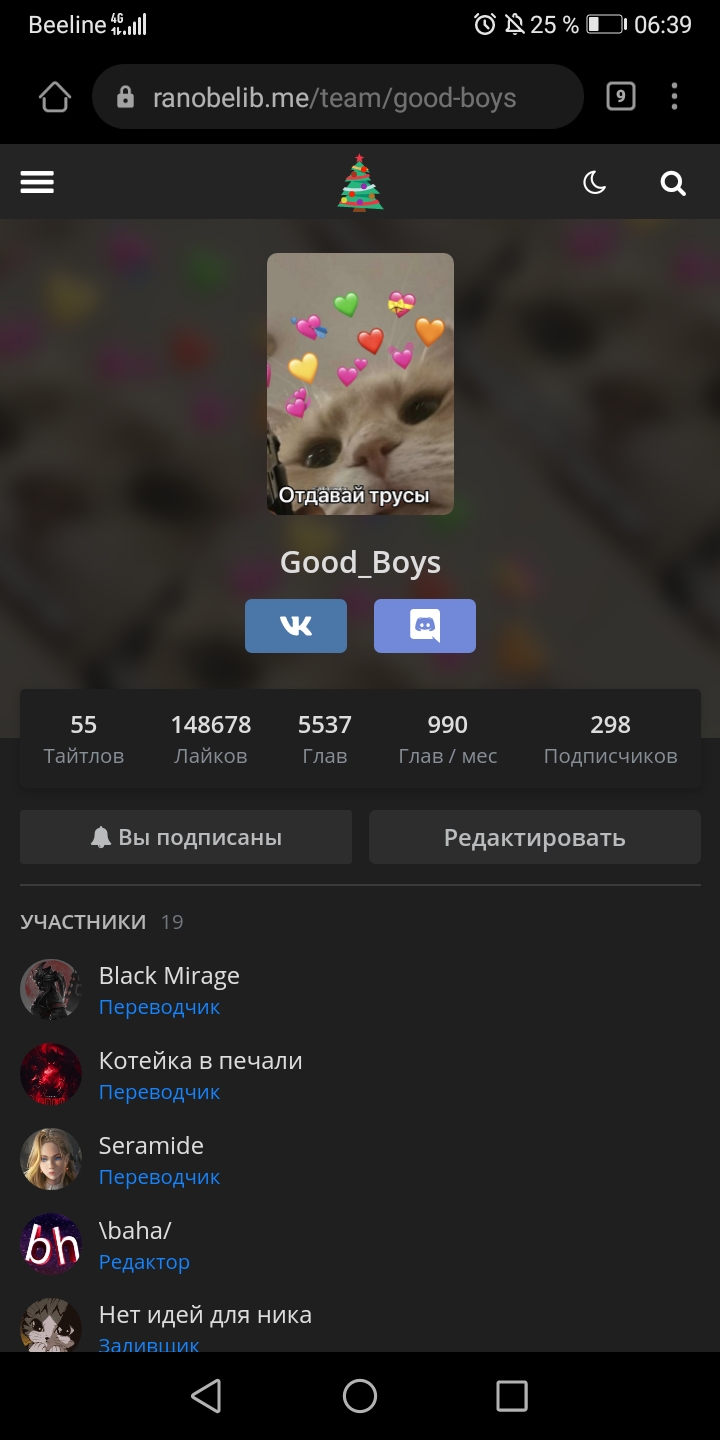Image resolution: width=720 pixels, height=1440 pixels.
Task: Open the team's Discord link
Action: click(x=425, y=626)
